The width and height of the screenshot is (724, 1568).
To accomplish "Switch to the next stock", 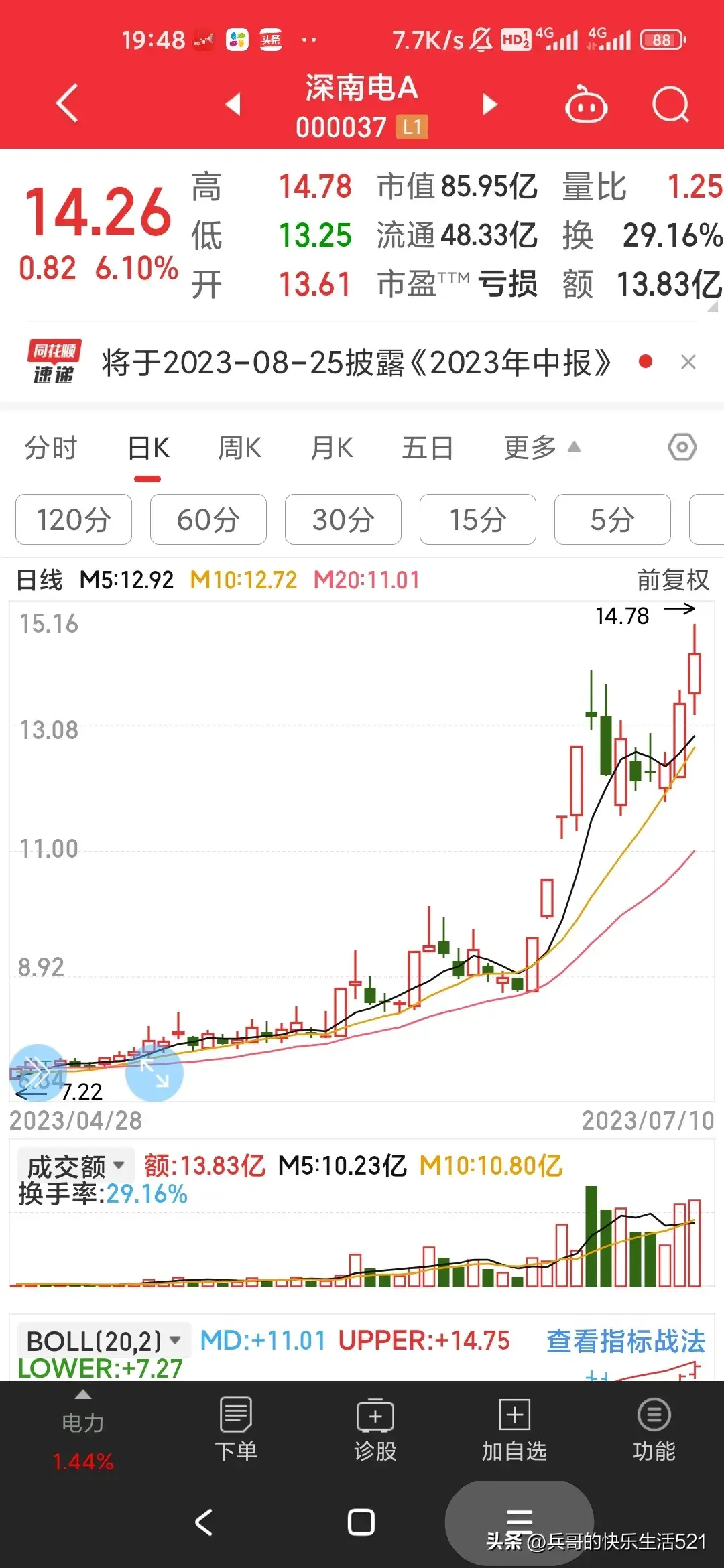I will (x=490, y=104).
